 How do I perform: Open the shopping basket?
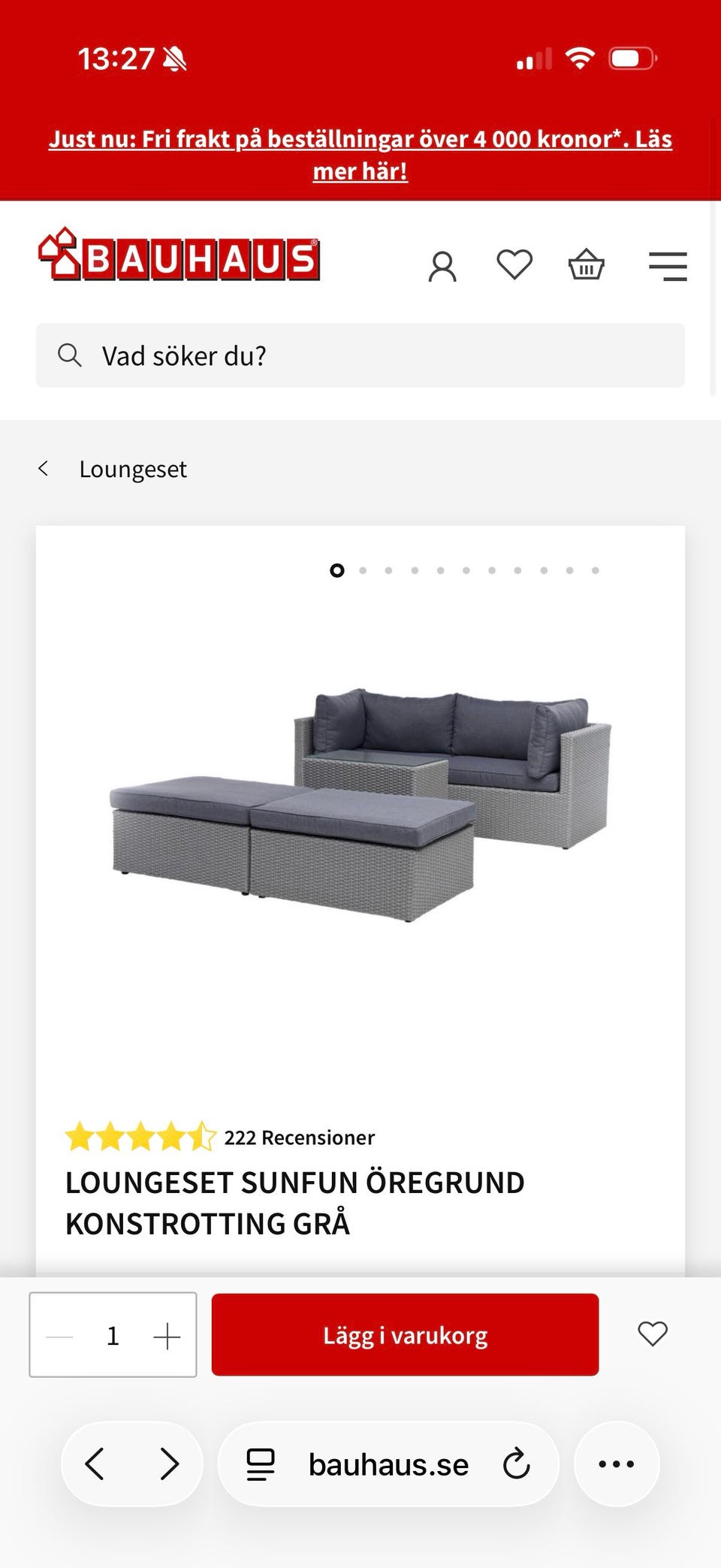586,264
